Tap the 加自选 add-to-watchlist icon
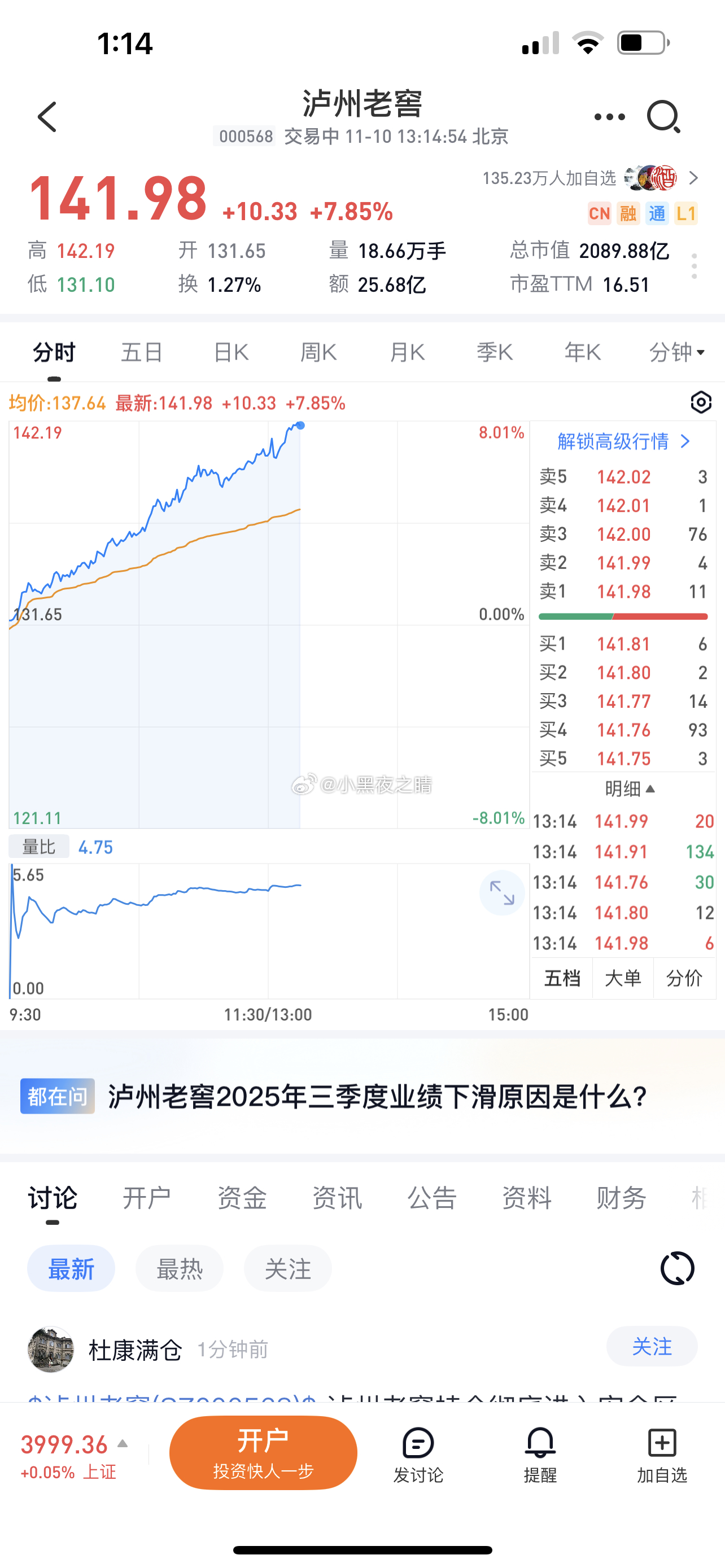 662,1459
